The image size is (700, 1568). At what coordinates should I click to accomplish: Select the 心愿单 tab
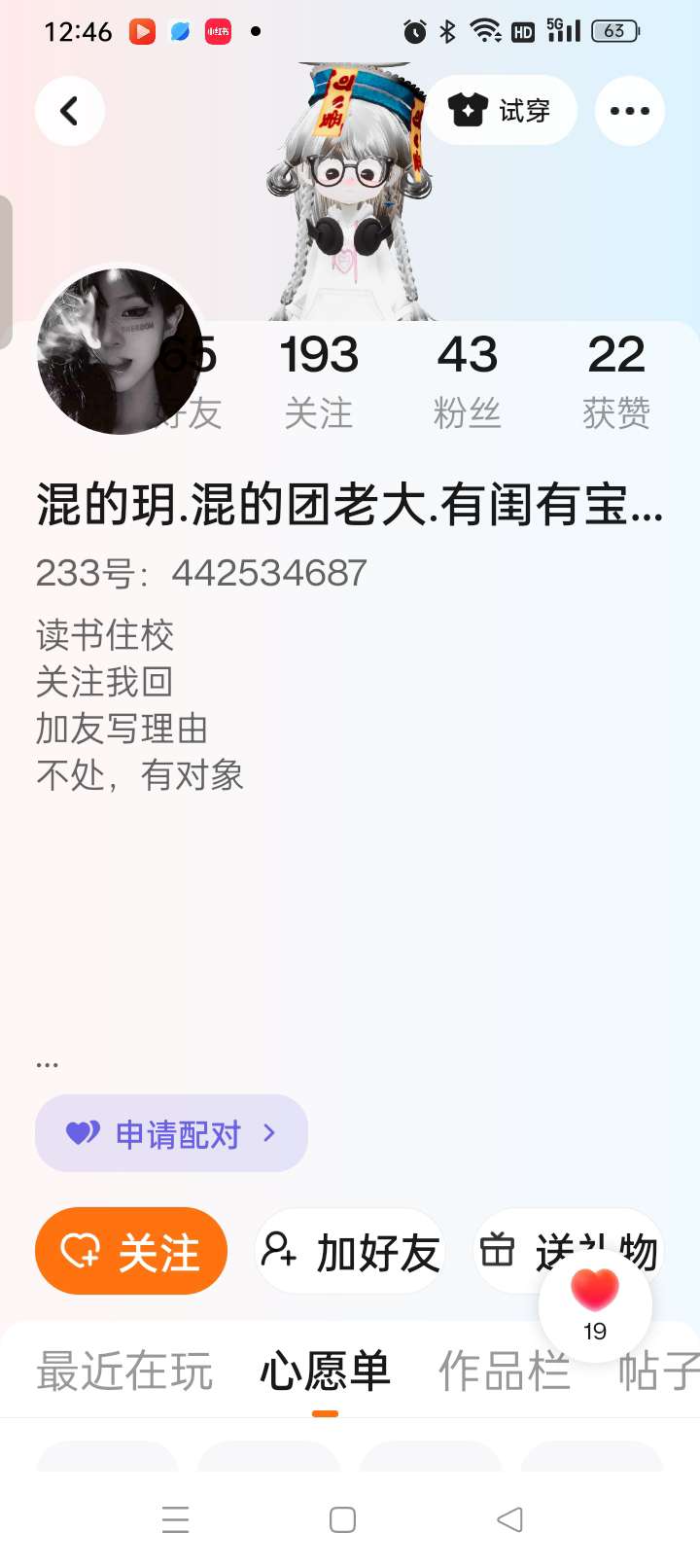[x=325, y=1372]
